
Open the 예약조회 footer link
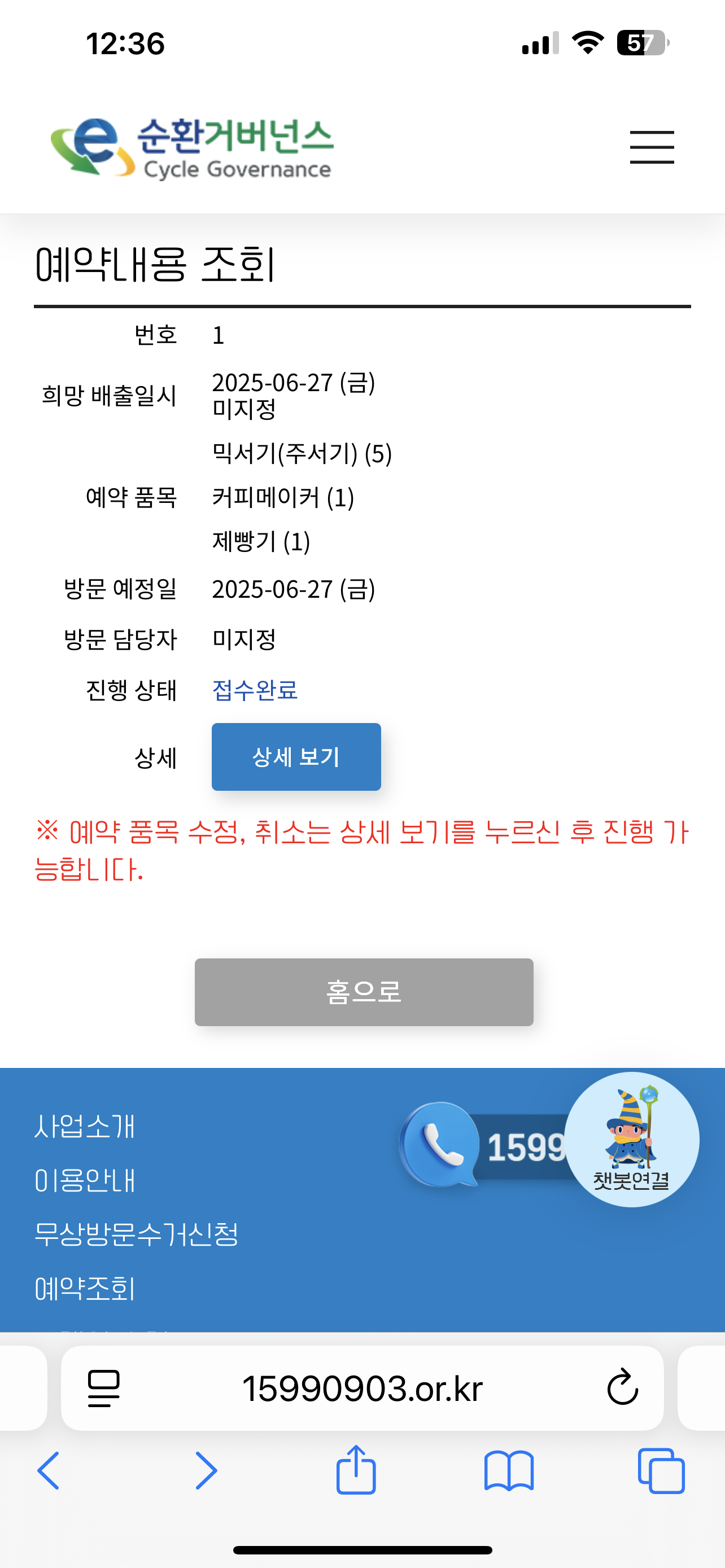tap(85, 1289)
